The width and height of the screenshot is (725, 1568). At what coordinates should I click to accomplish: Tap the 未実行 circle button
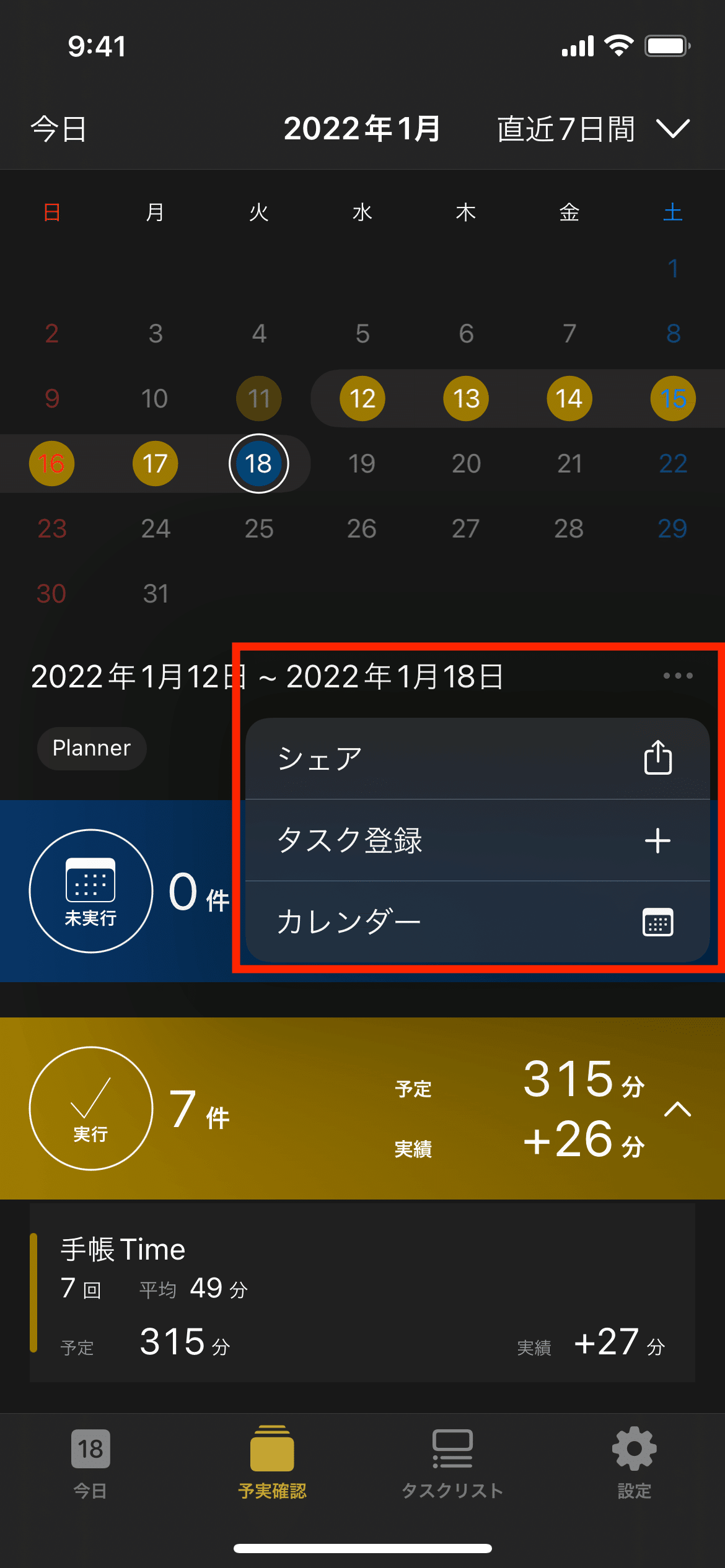91,891
